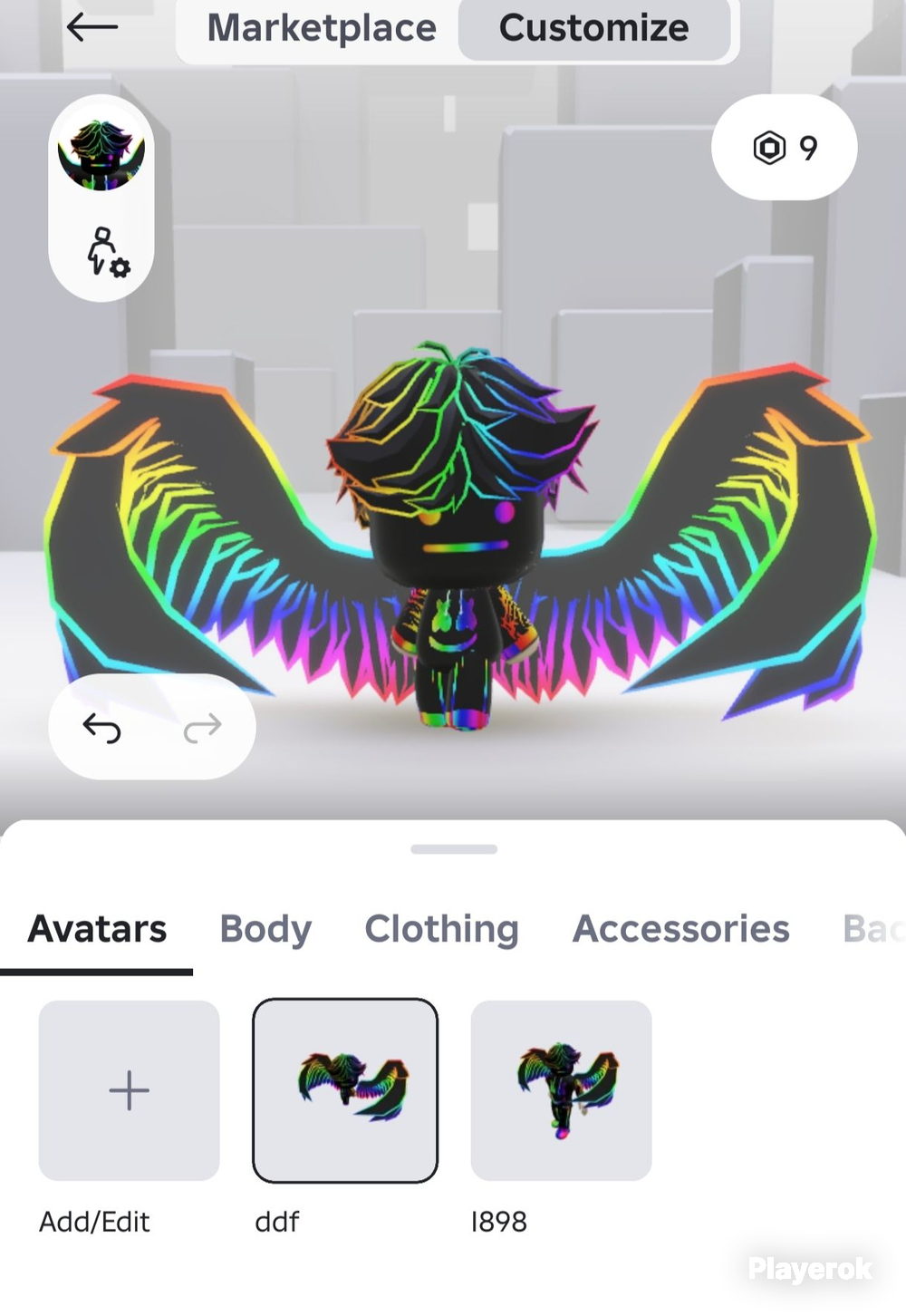906x1316 pixels.
Task: Switch to the Marketplace tab
Action: (322, 28)
